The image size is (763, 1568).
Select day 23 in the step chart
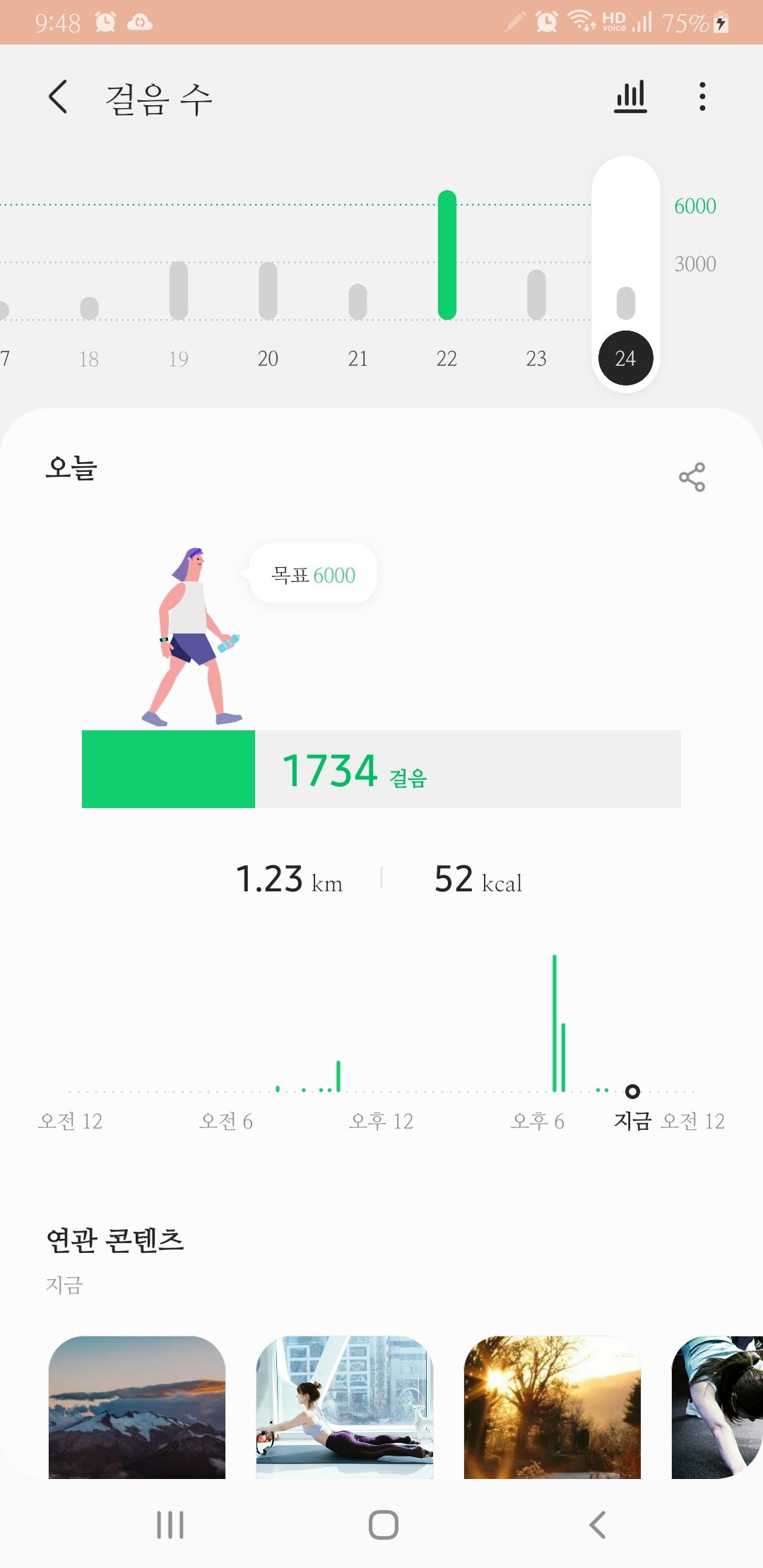(536, 295)
